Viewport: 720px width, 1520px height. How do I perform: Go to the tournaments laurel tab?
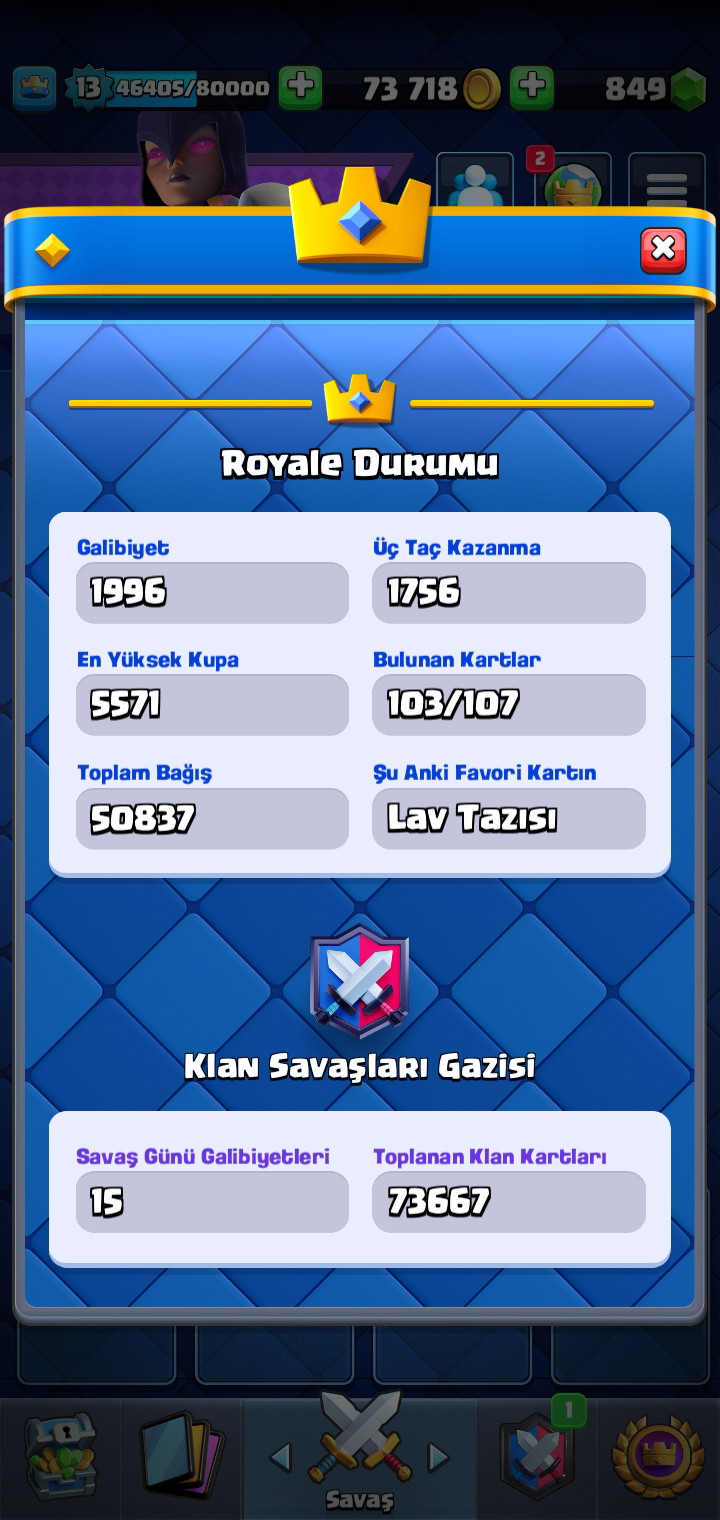point(658,1455)
